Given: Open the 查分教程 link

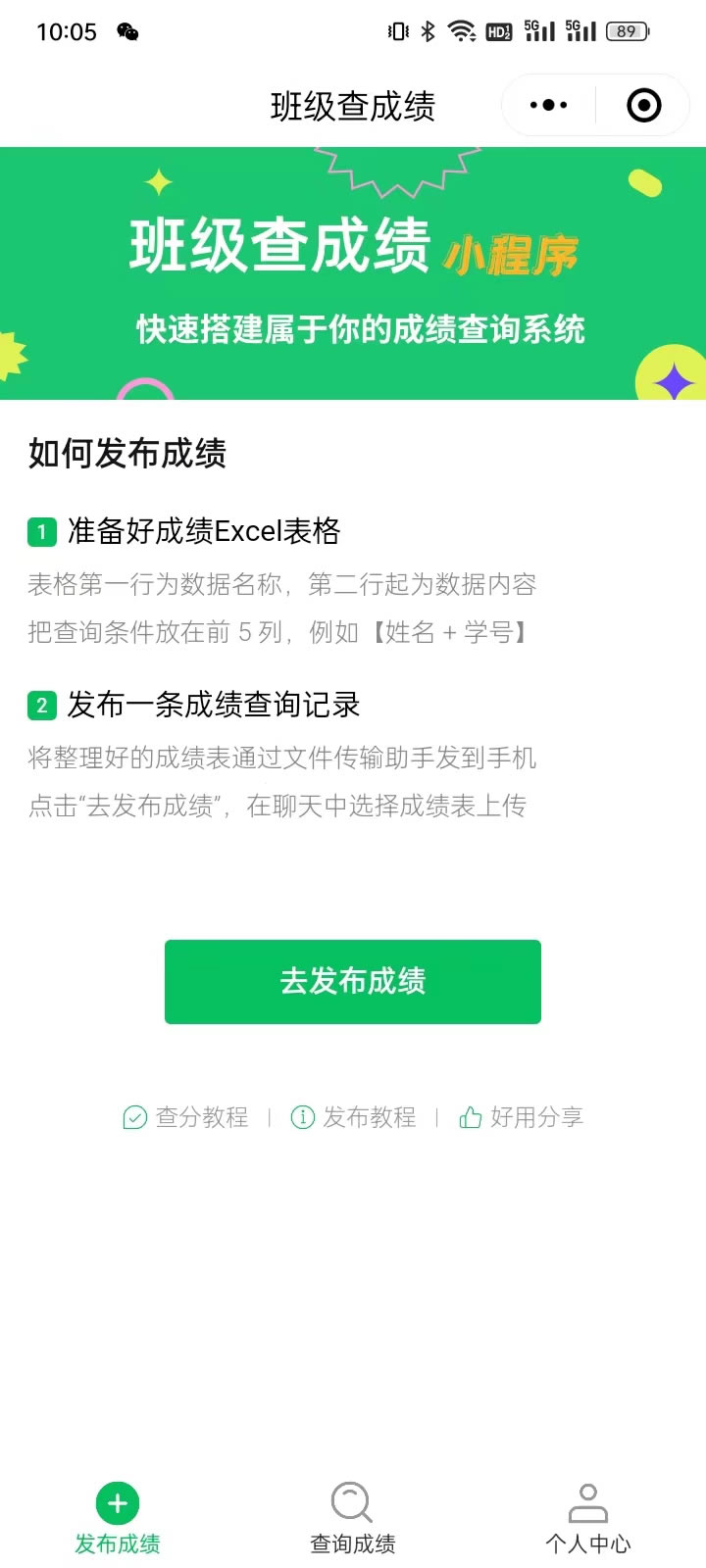Looking at the screenshot, I should [x=186, y=1117].
